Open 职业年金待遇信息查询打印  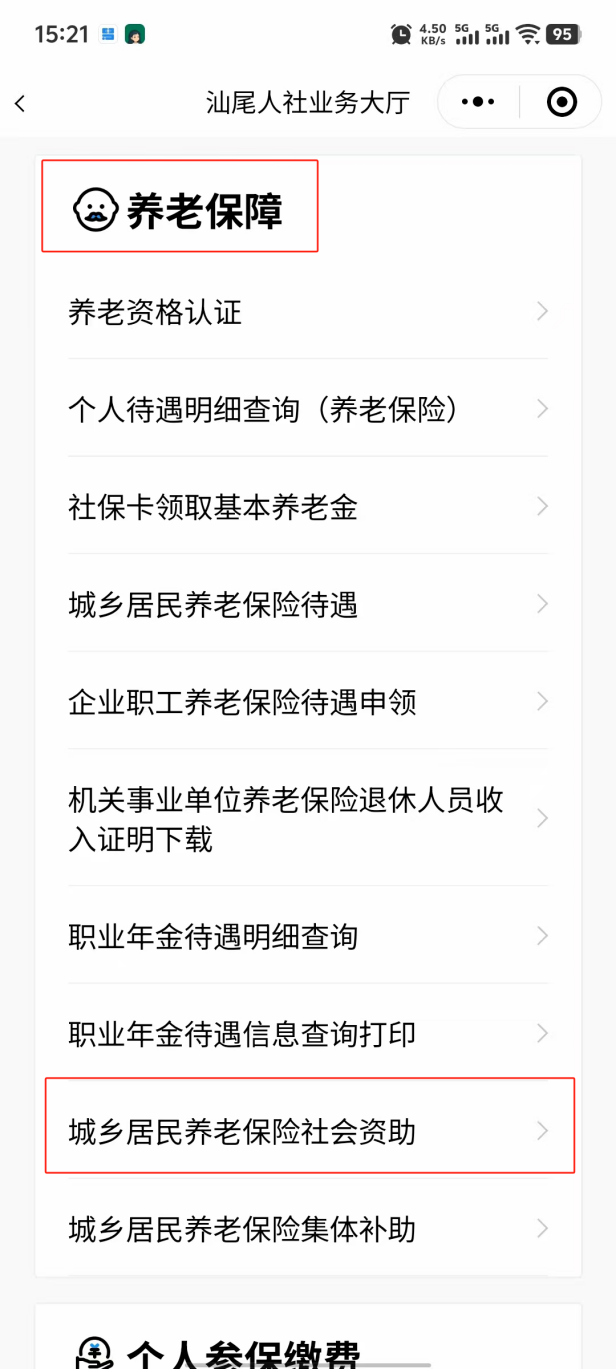tap(308, 1033)
